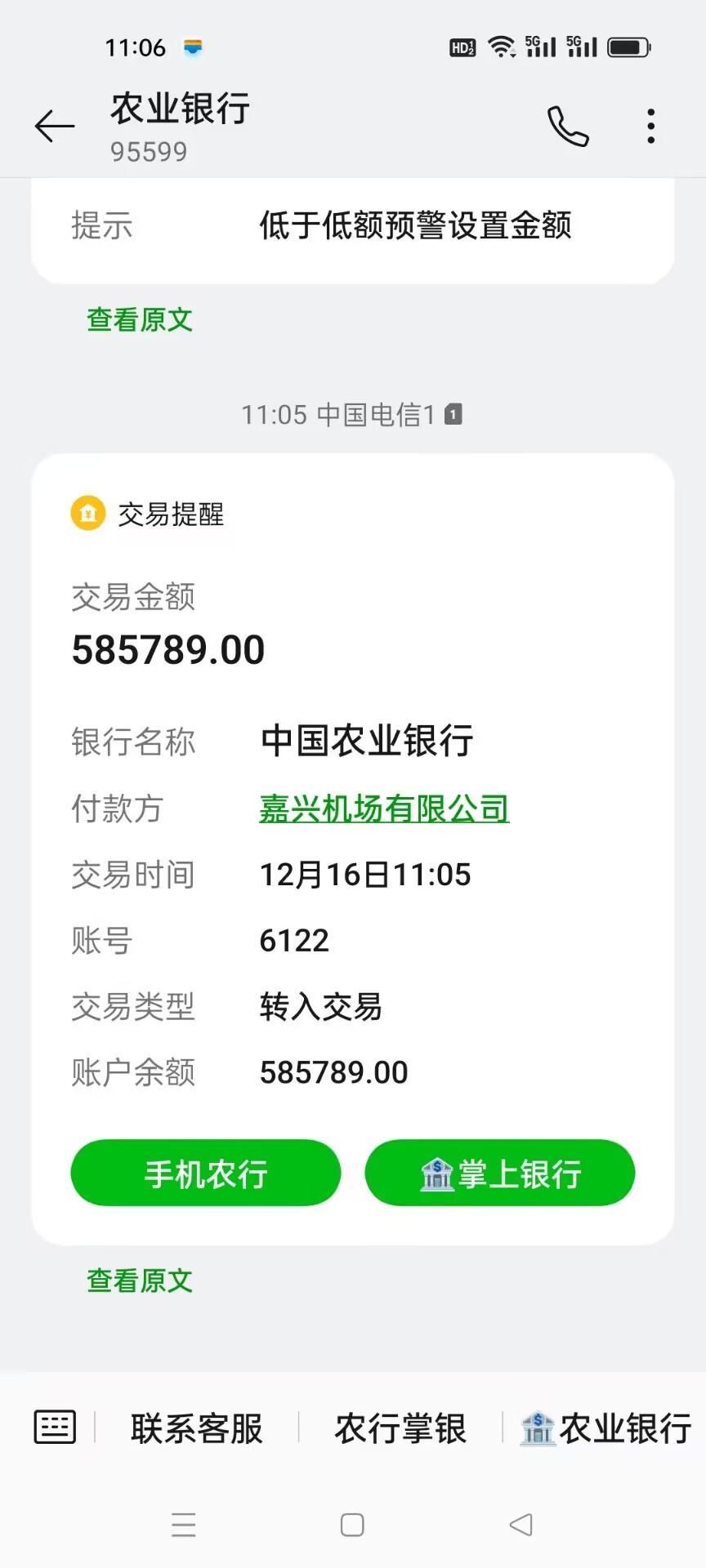Go to the system home screen
Screen dimensions: 706x1568
(352, 1525)
